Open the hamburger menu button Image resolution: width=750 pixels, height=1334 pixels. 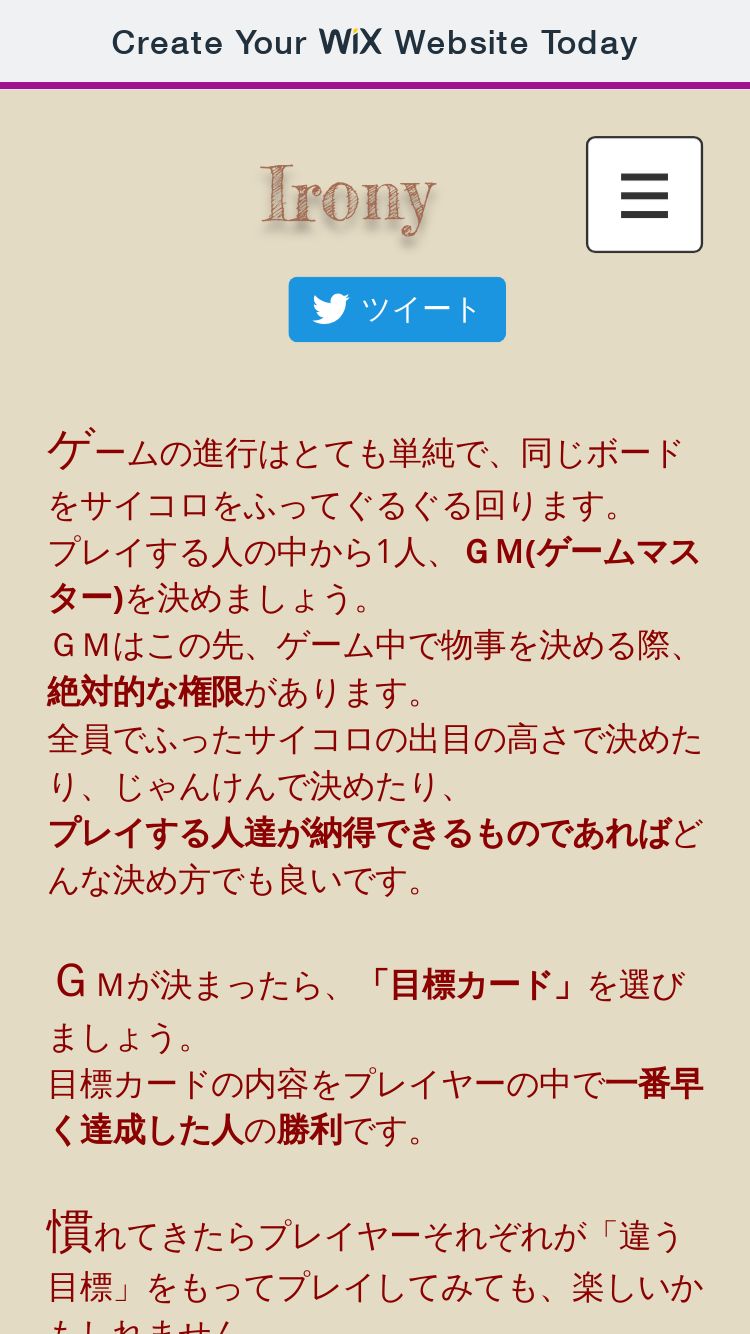coord(644,194)
